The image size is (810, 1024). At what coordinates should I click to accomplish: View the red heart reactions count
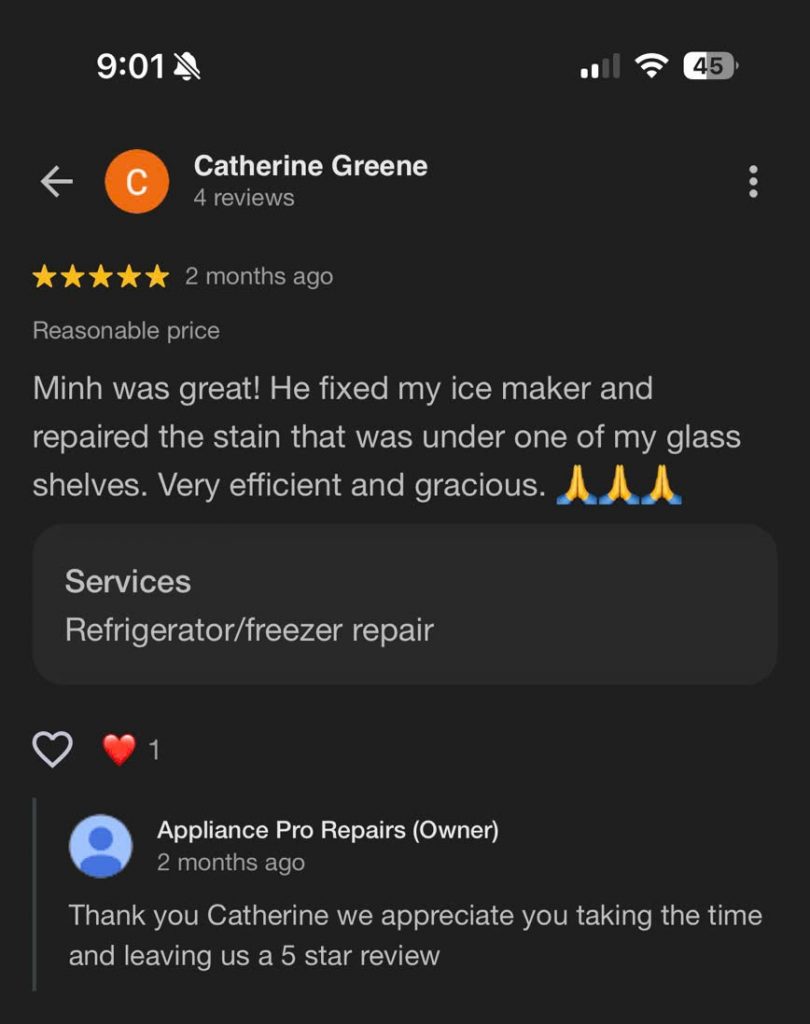(130, 749)
